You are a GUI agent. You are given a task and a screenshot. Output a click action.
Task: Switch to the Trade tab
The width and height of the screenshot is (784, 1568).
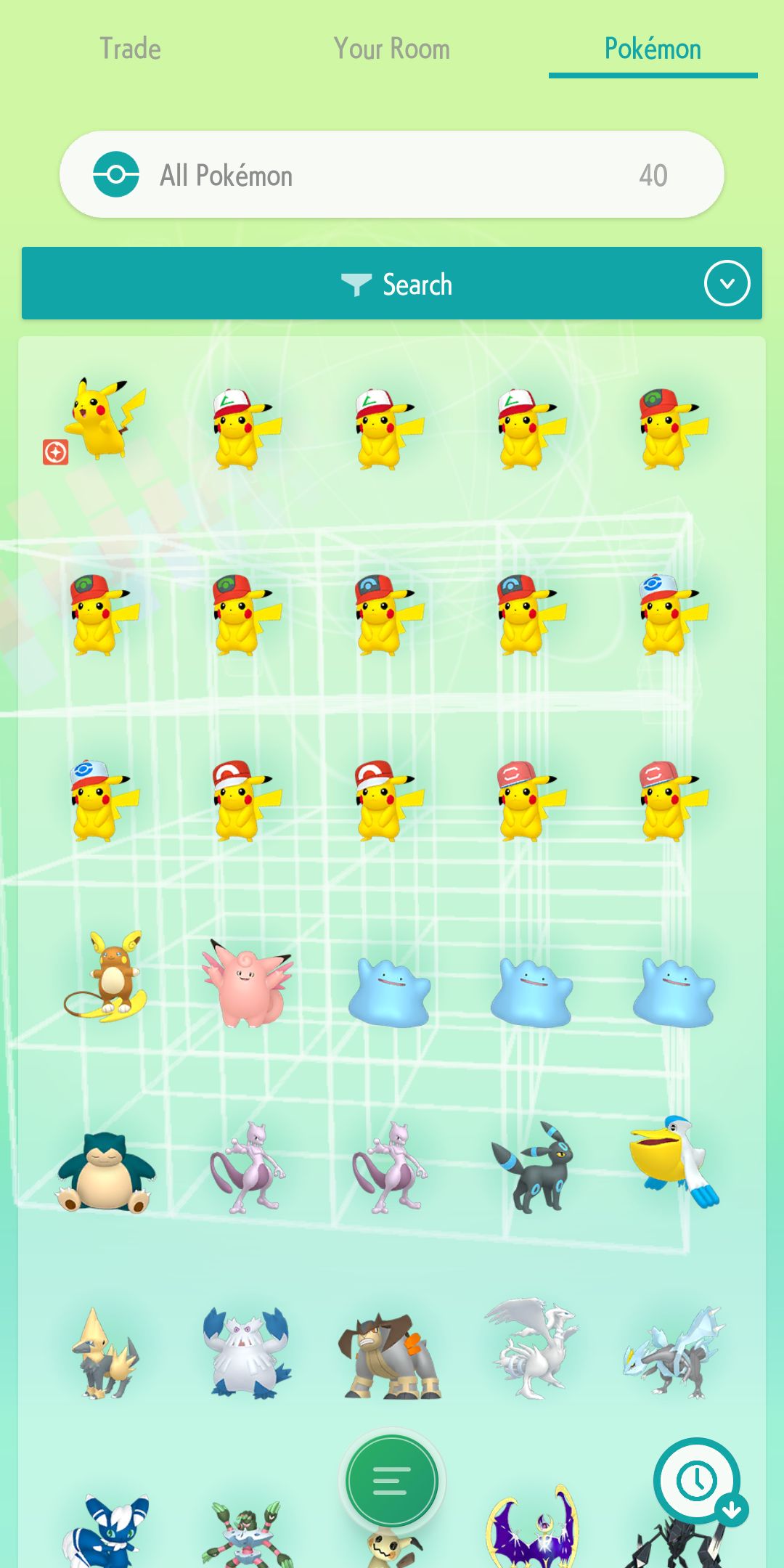(130, 49)
